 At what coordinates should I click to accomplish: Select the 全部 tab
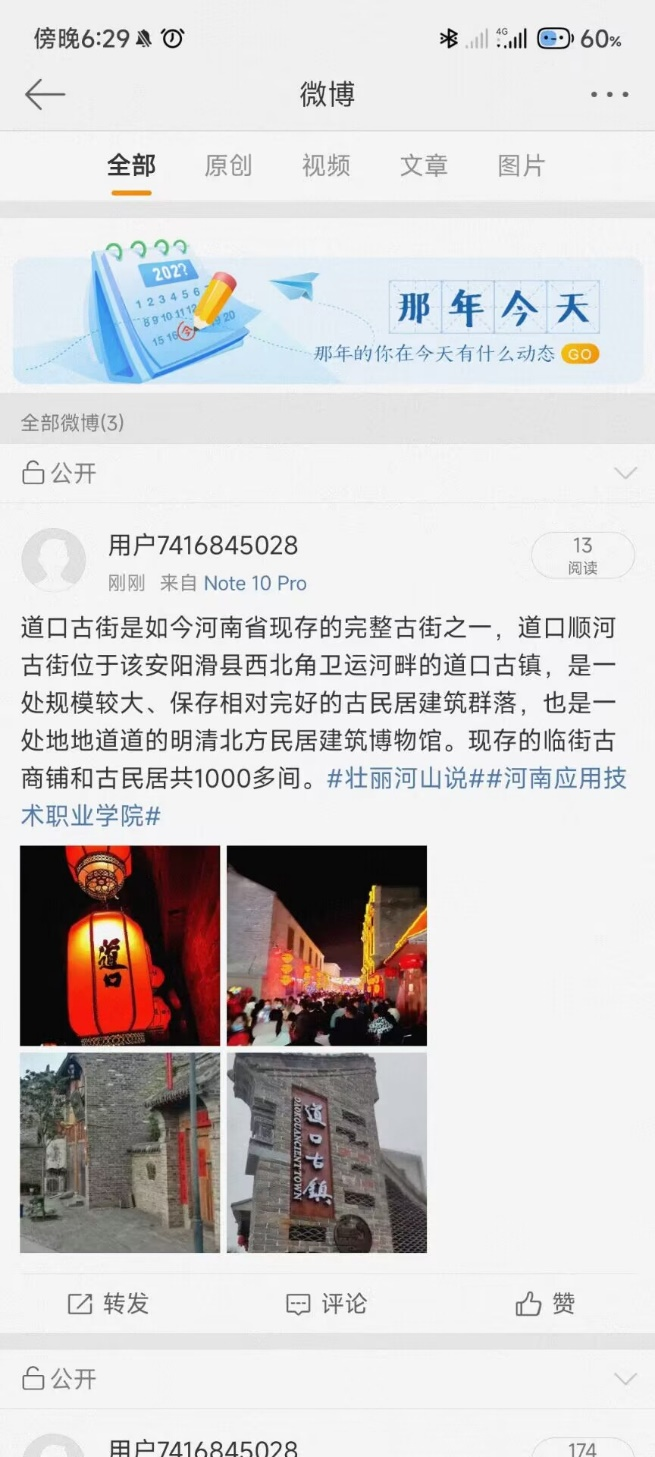[131, 165]
